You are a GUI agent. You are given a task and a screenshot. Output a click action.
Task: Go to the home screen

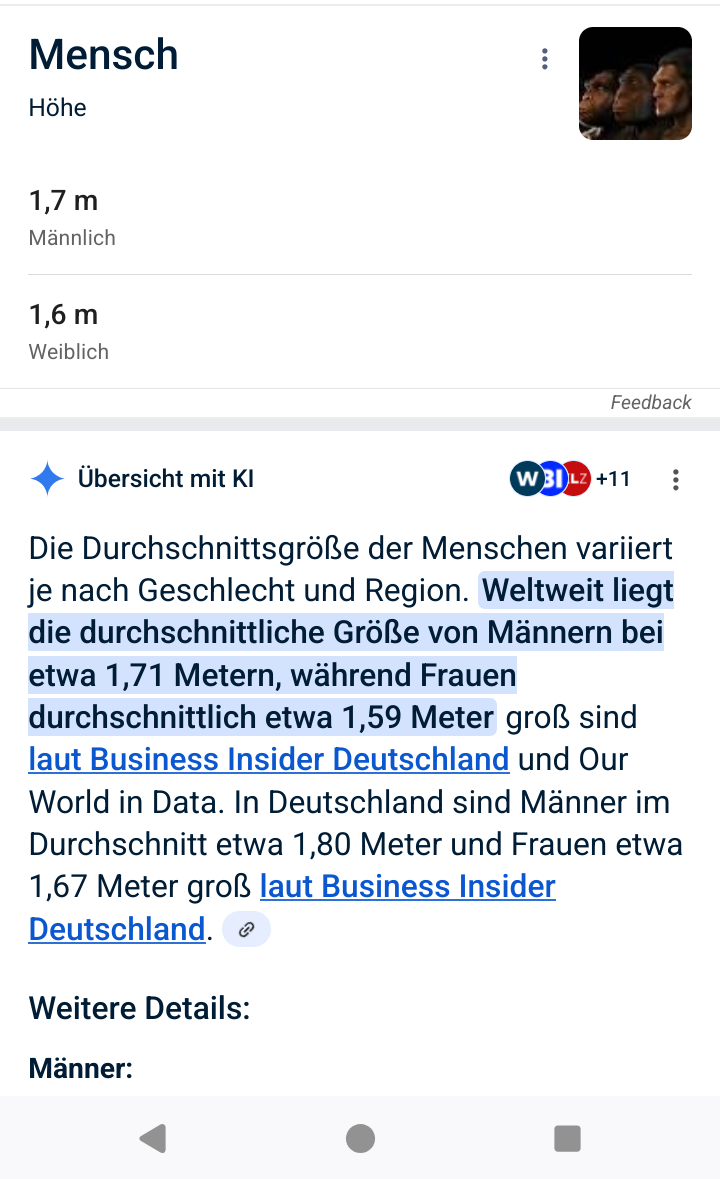[360, 1138]
